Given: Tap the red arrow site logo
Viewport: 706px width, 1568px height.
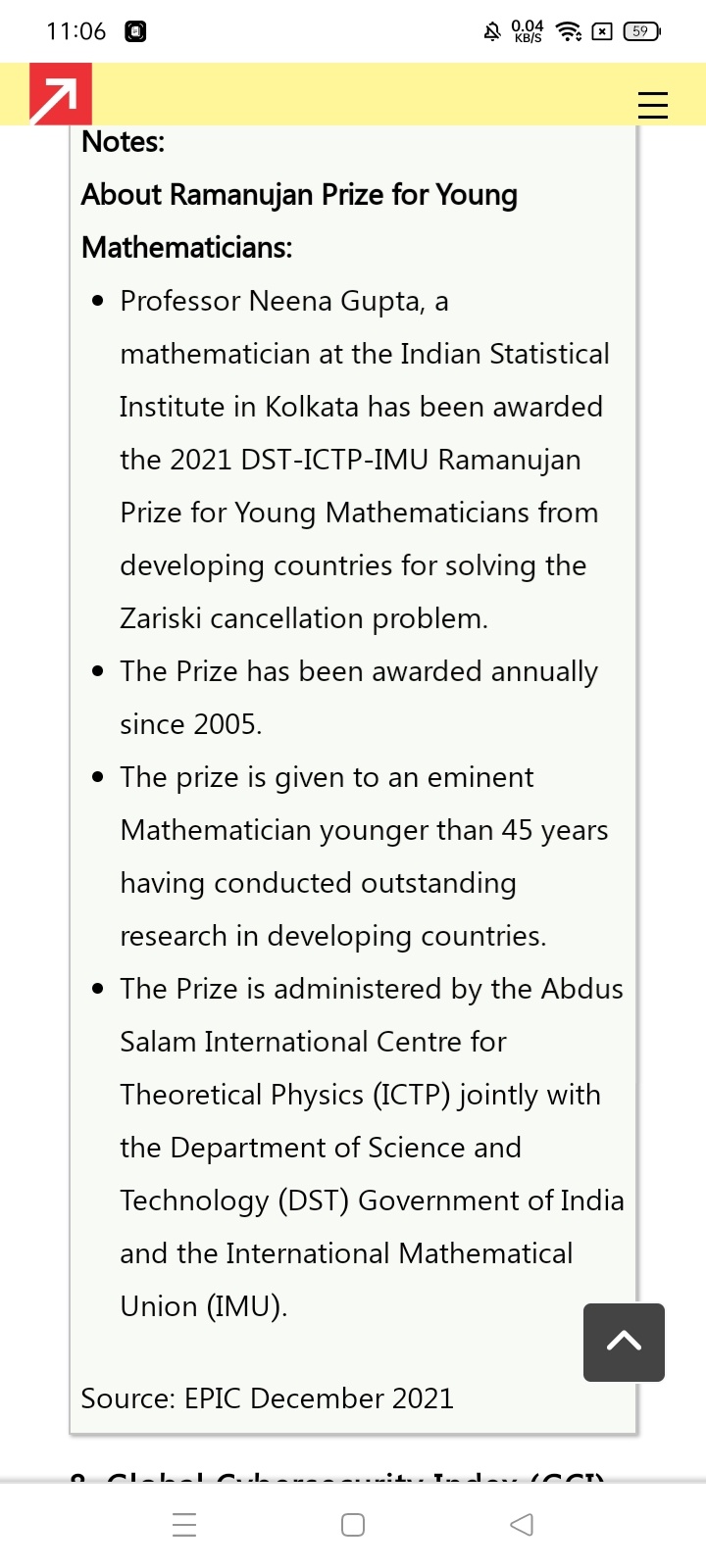Looking at the screenshot, I should [61, 94].
